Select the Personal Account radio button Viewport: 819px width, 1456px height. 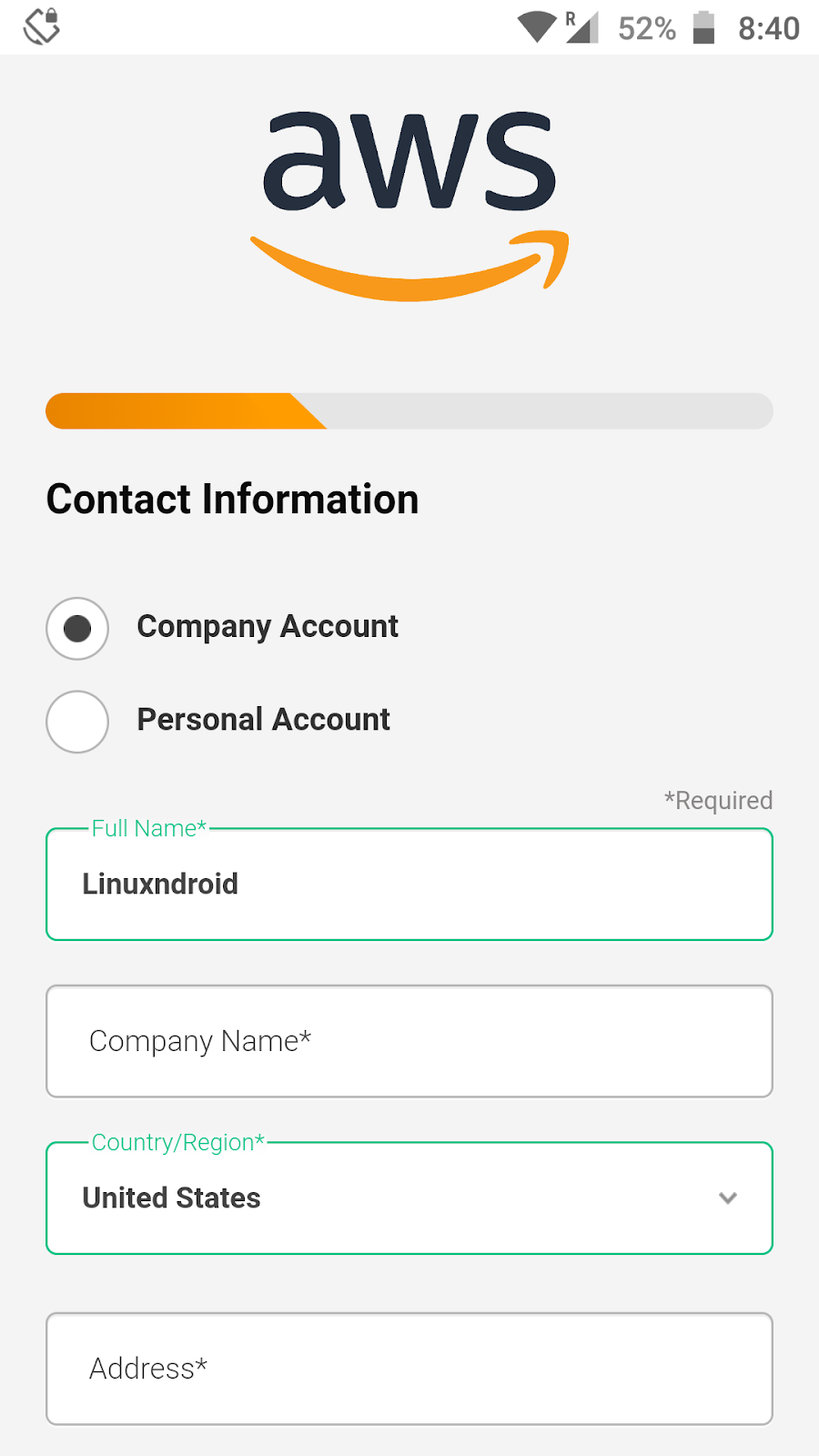coord(76,721)
